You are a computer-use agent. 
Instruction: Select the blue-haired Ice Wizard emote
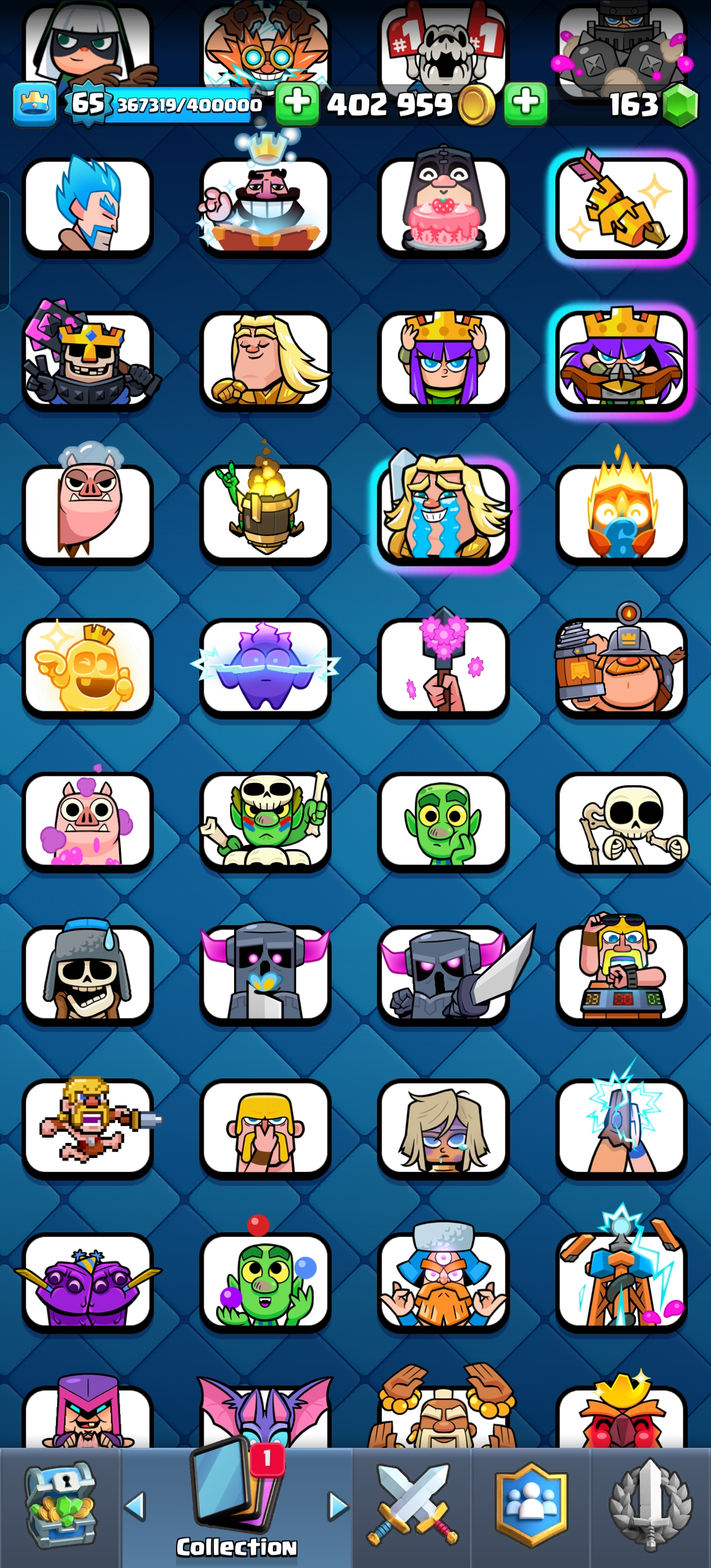pyautogui.click(x=88, y=206)
